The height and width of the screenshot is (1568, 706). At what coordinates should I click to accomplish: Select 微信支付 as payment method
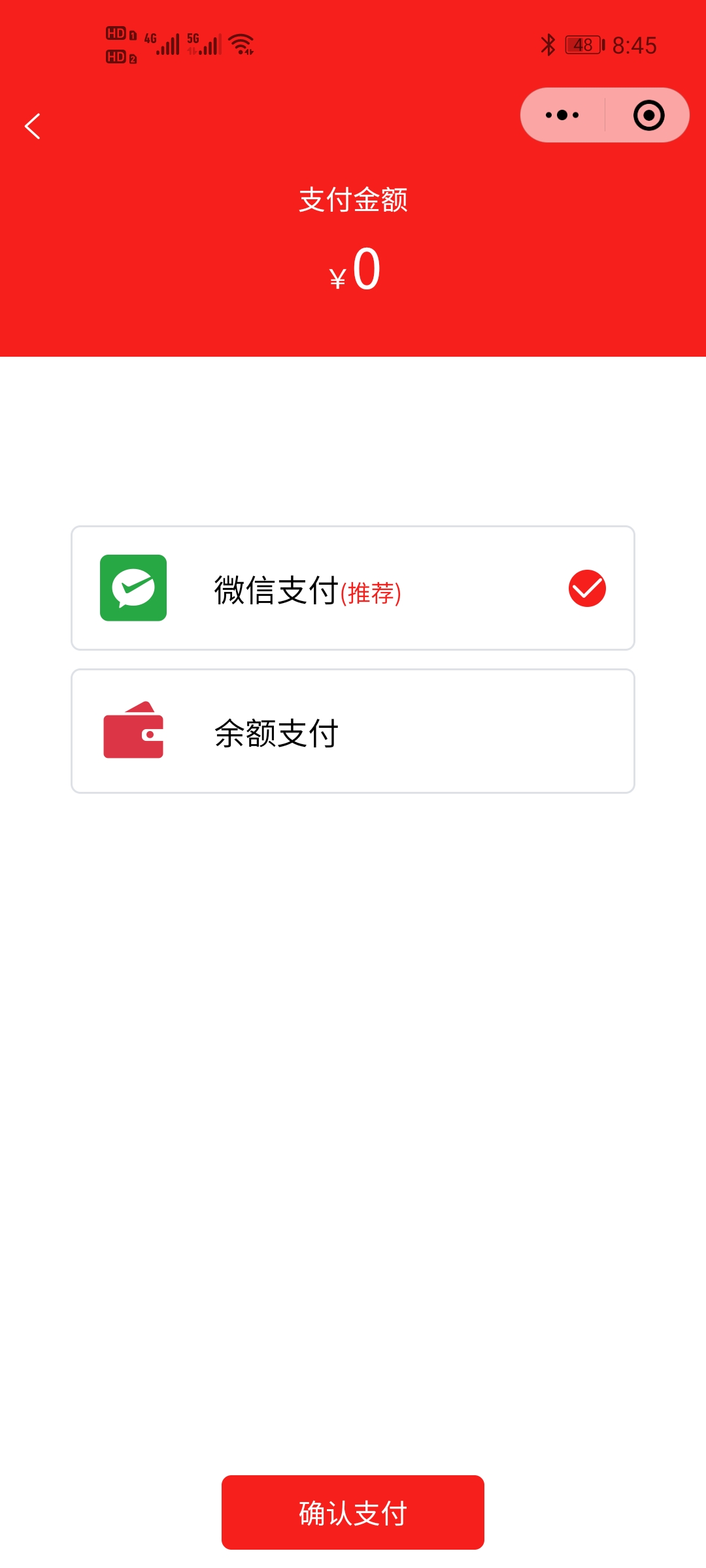(353, 588)
